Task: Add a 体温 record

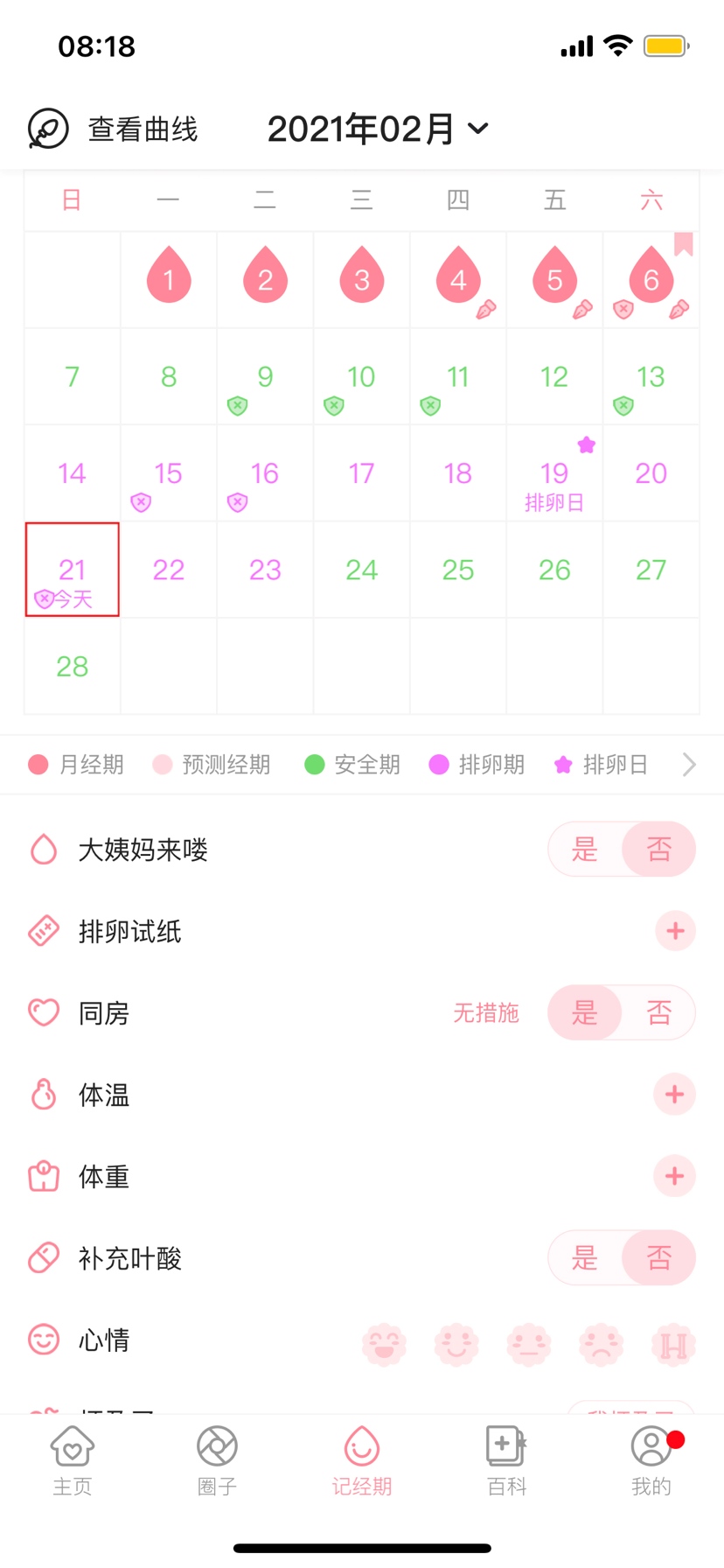Action: [x=675, y=1095]
